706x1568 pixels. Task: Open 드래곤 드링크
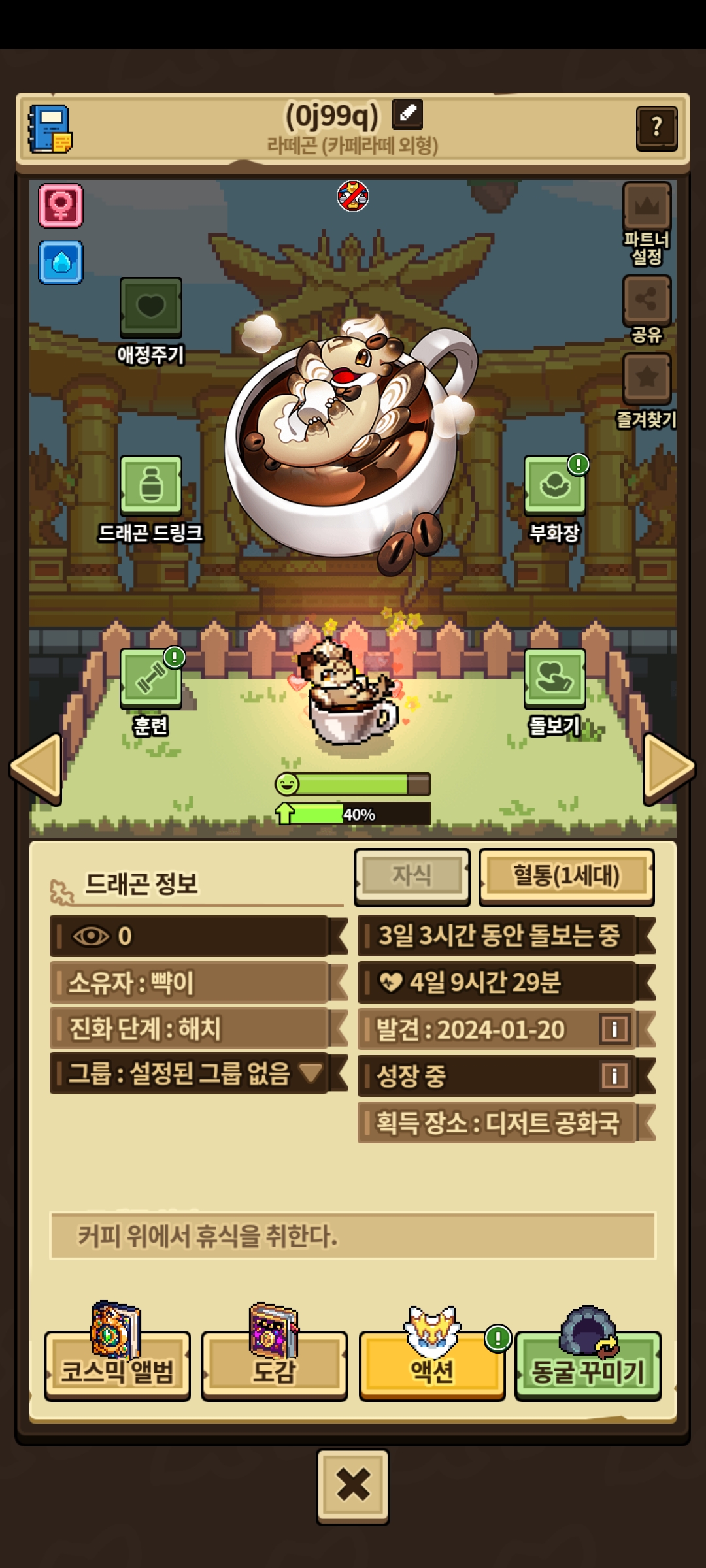[x=150, y=486]
